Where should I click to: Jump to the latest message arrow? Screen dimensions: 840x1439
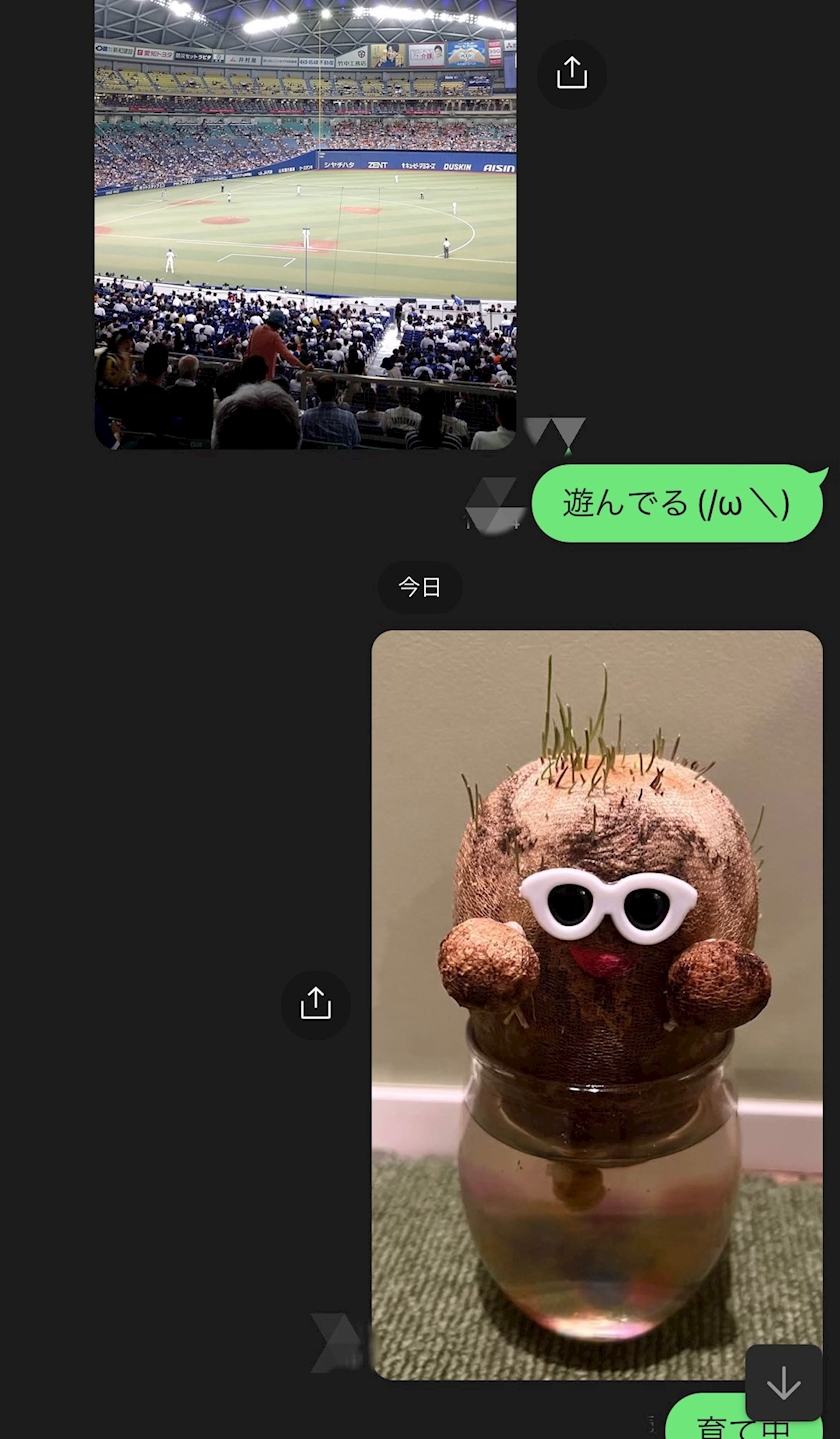[783, 1383]
